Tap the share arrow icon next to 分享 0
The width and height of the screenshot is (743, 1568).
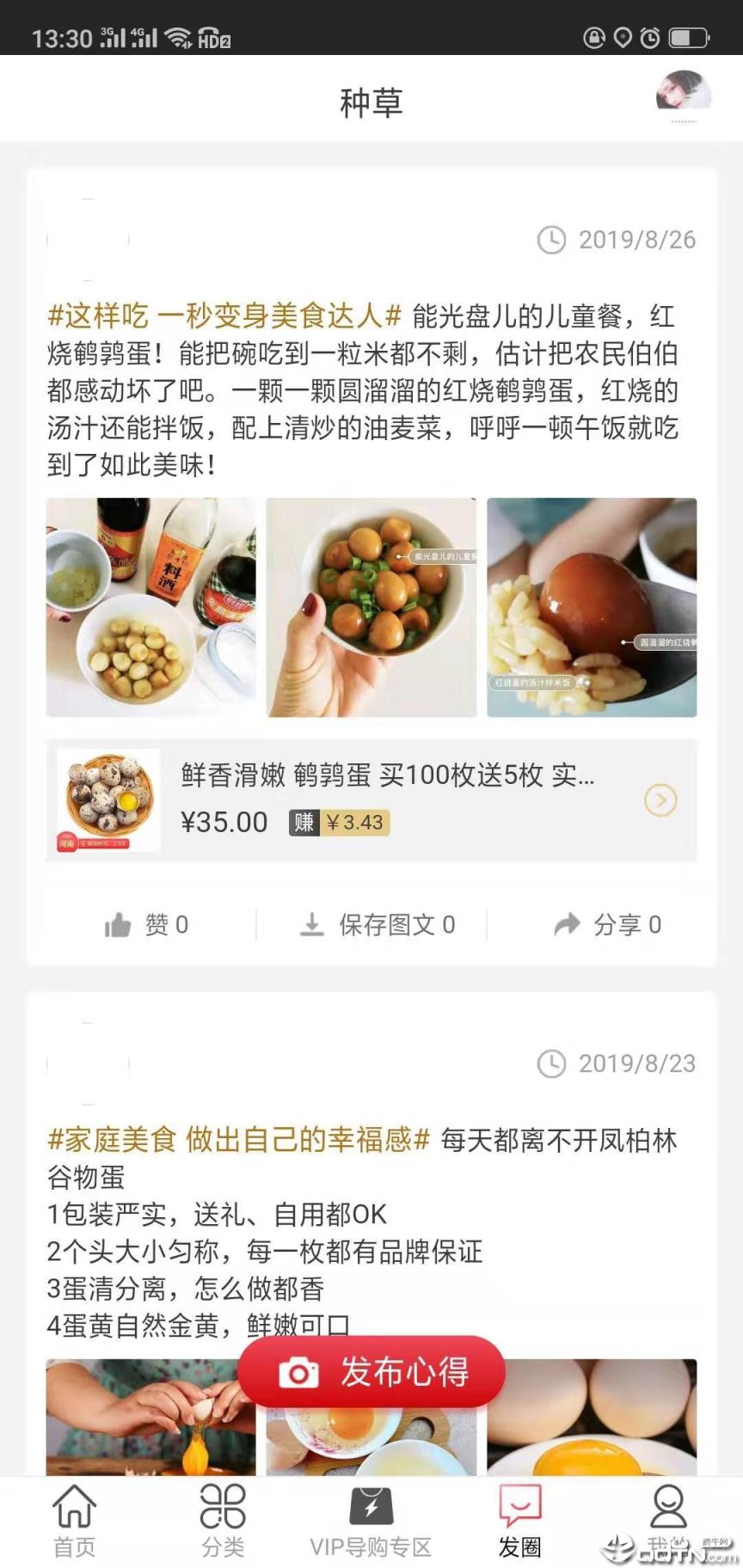pos(565,924)
